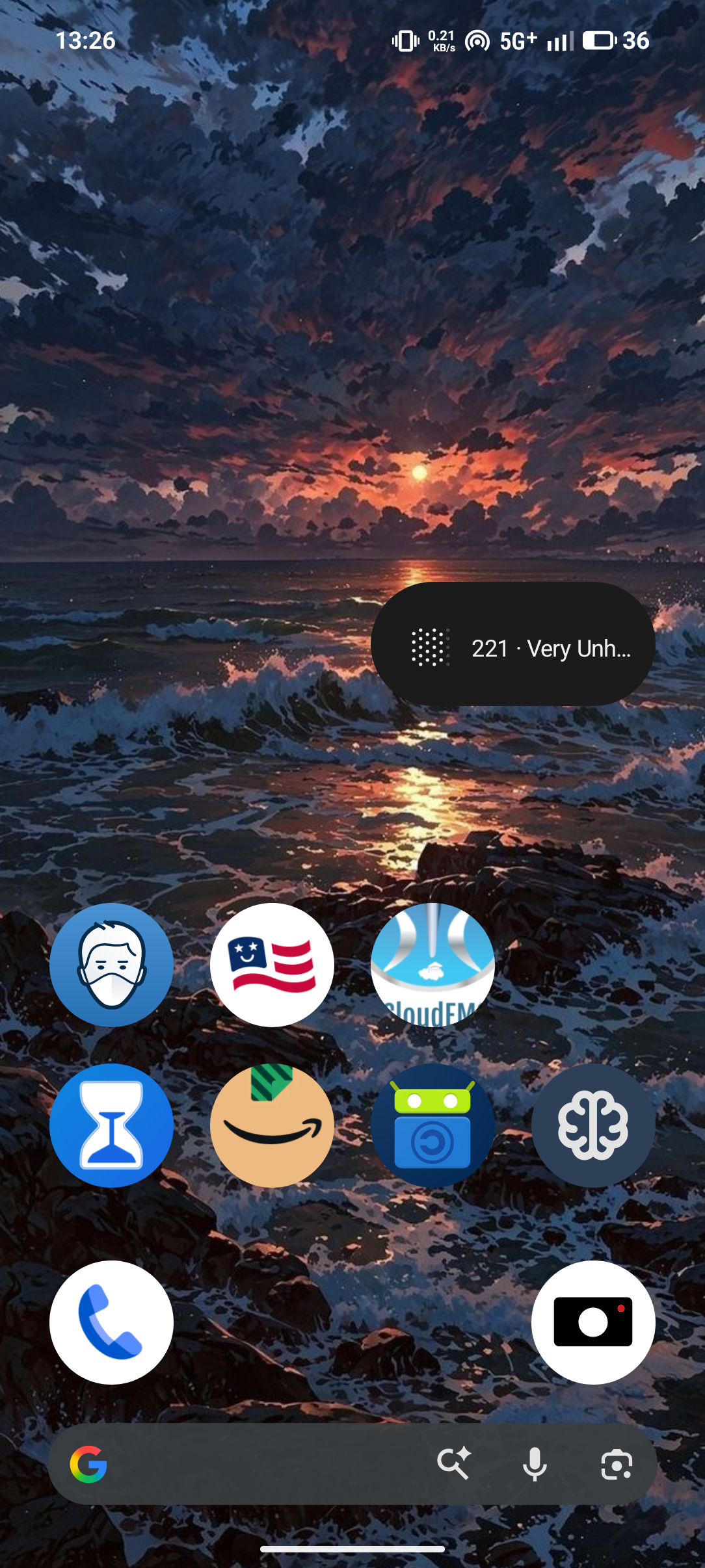Open Google AI search mode
705x1568 pixels.
pos(453,1464)
